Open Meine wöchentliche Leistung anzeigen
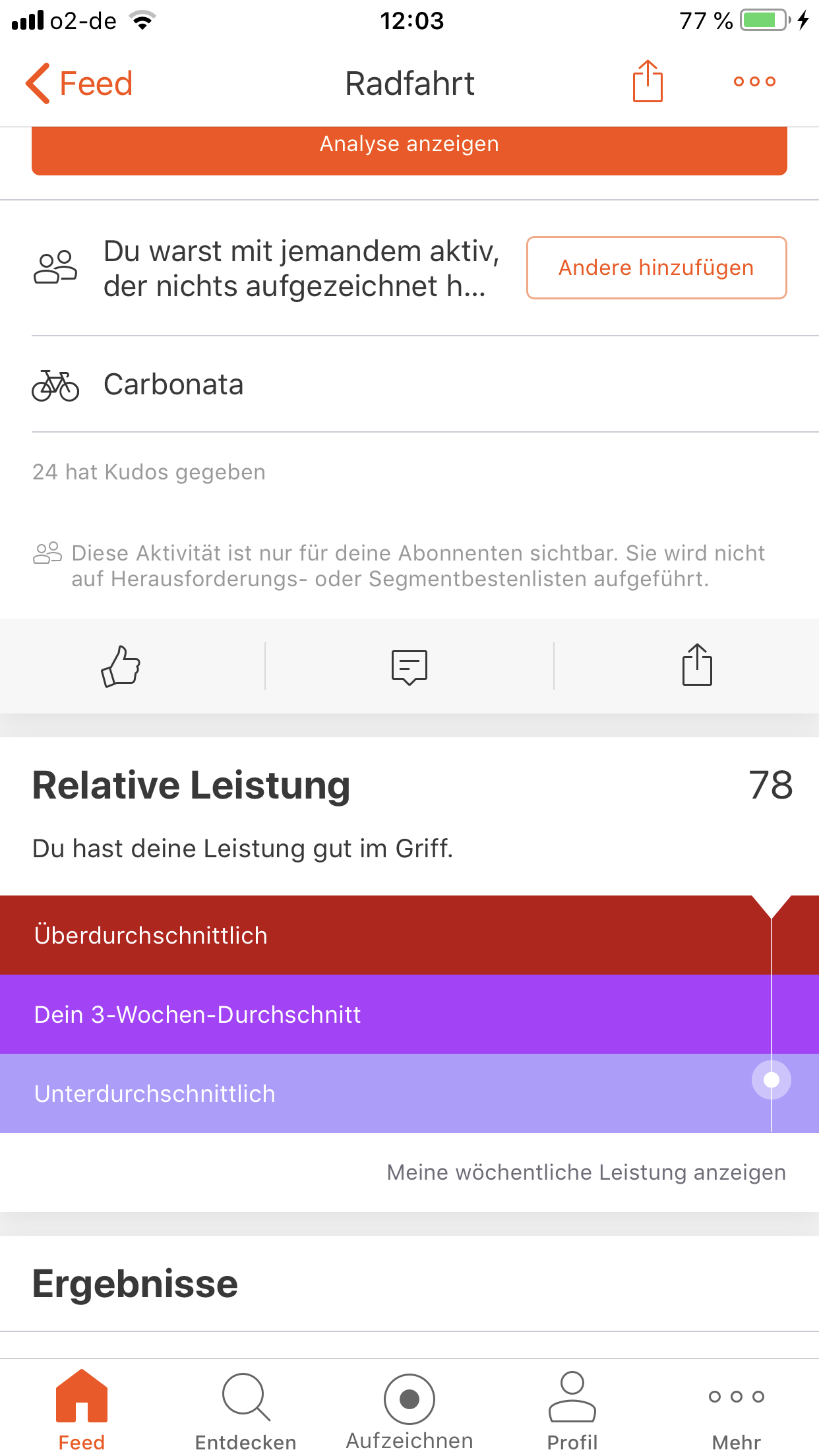This screenshot has width=819, height=1456. 586,1172
